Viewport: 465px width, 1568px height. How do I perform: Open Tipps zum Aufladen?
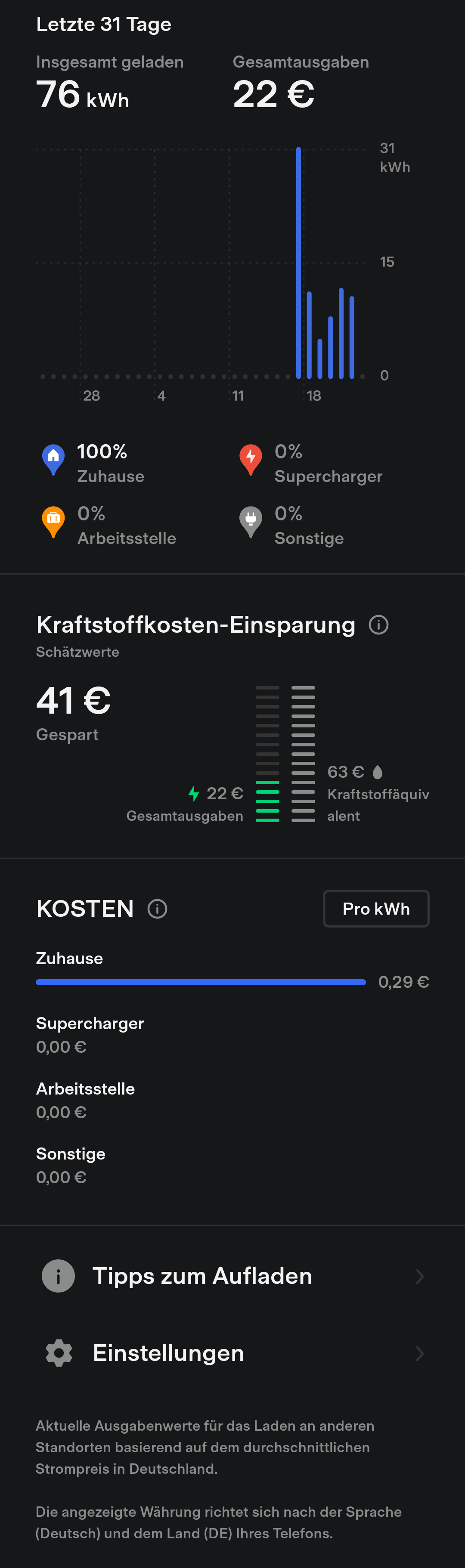(232, 1276)
